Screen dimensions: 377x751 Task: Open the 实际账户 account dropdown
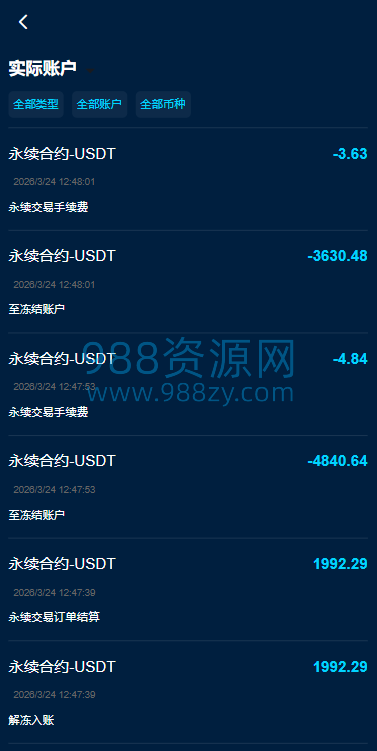point(49,68)
